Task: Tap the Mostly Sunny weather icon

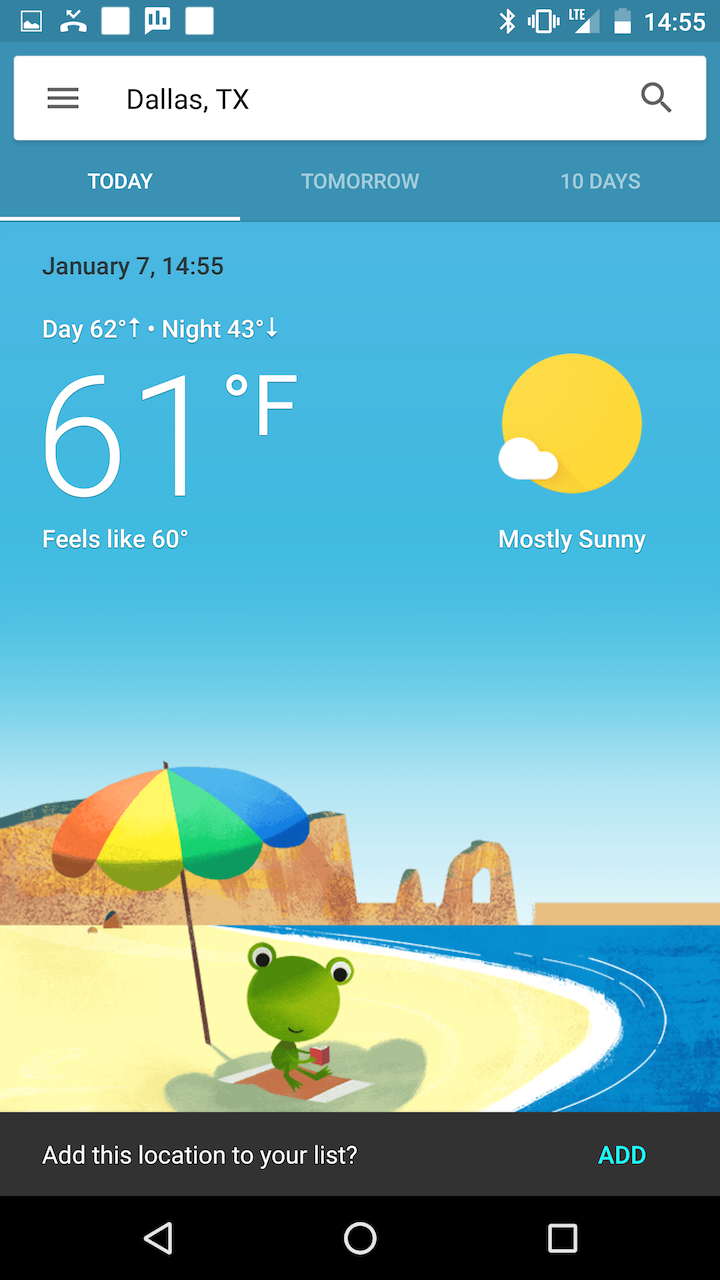Action: click(571, 424)
